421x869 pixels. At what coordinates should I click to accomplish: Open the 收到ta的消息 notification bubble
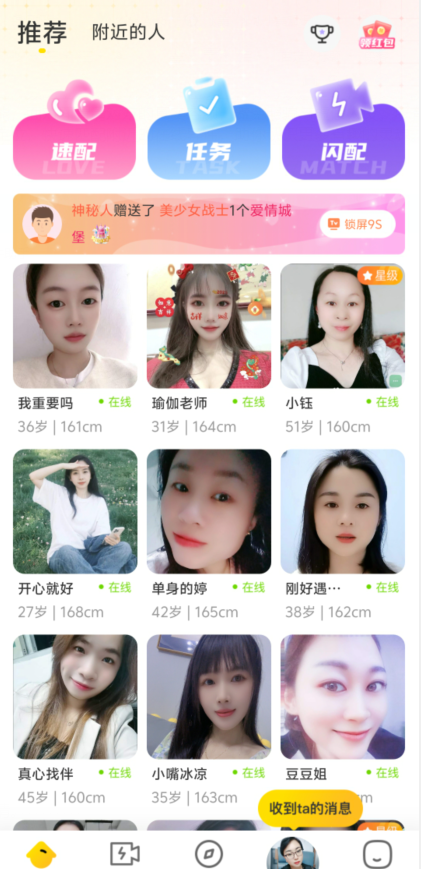[x=310, y=808]
